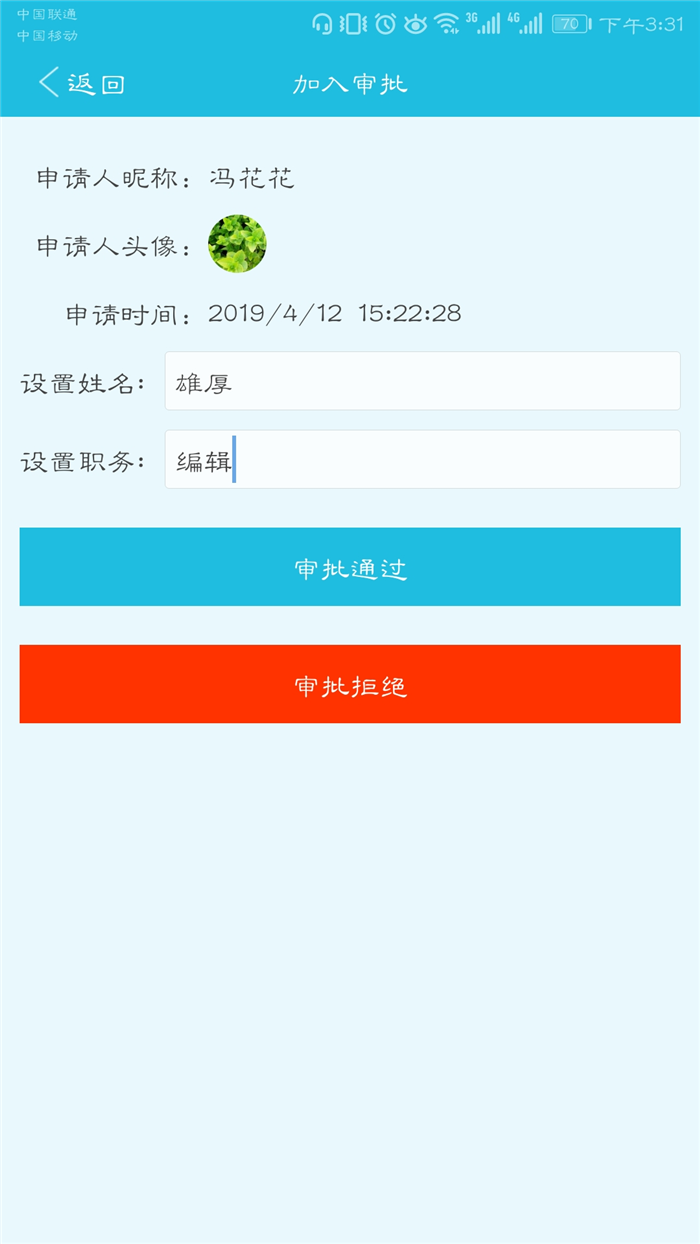Approve the request with 审批通过
This screenshot has width=700, height=1244.
tap(350, 567)
